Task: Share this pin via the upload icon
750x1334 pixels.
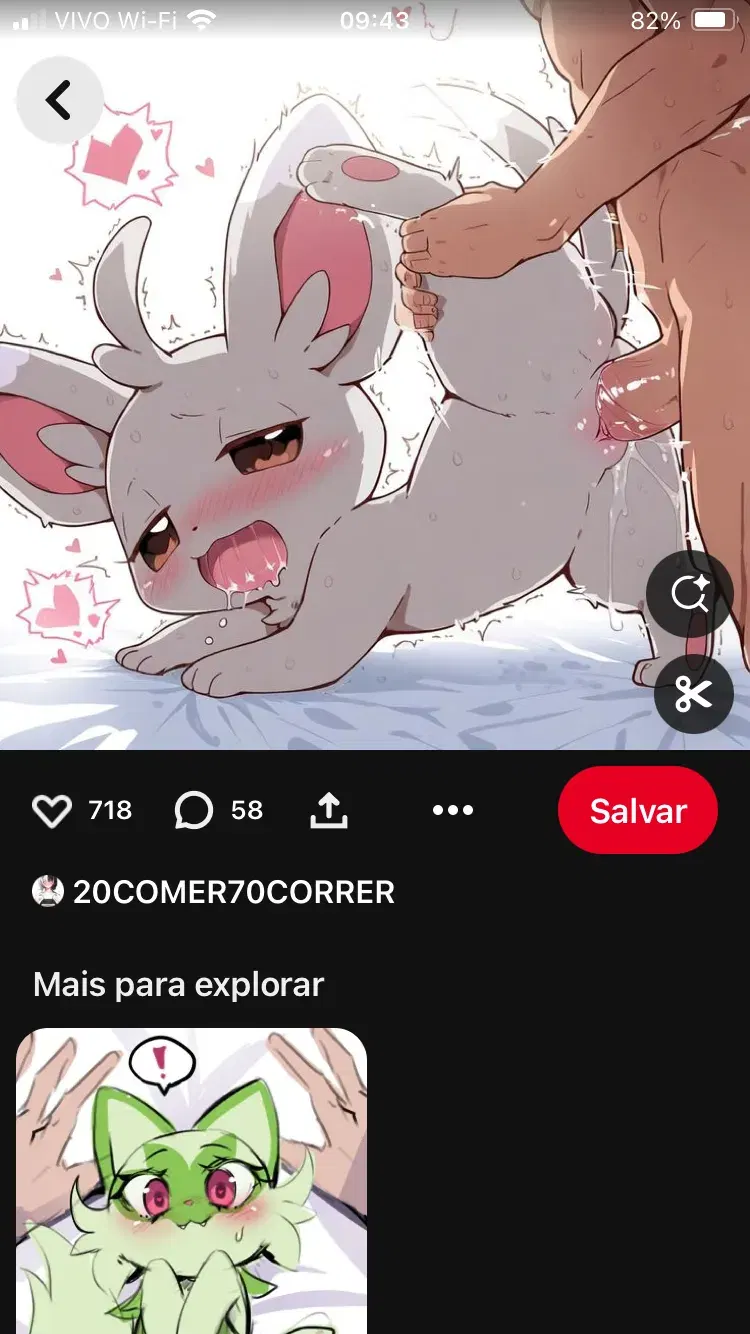Action: (328, 811)
